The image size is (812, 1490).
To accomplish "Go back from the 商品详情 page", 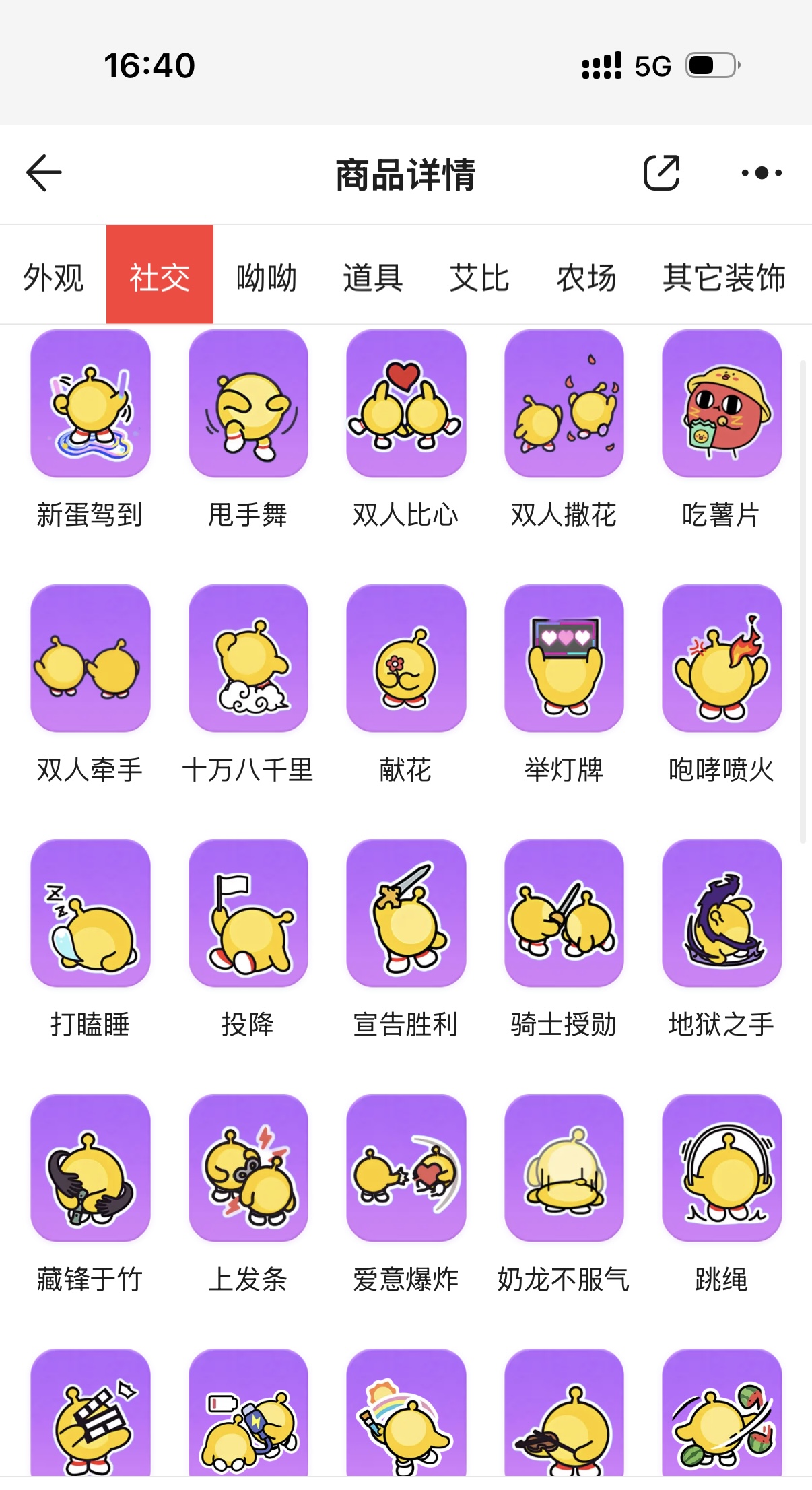I will point(44,173).
